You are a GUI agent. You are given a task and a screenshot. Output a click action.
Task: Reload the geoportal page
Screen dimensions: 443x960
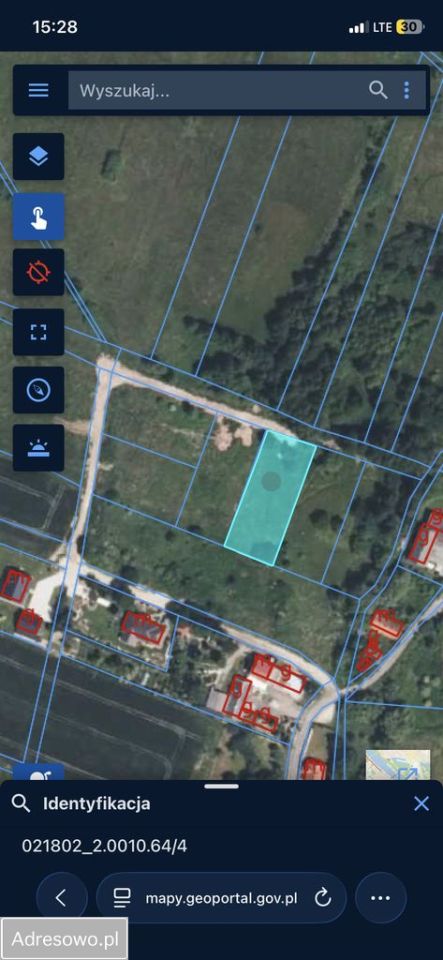322,898
